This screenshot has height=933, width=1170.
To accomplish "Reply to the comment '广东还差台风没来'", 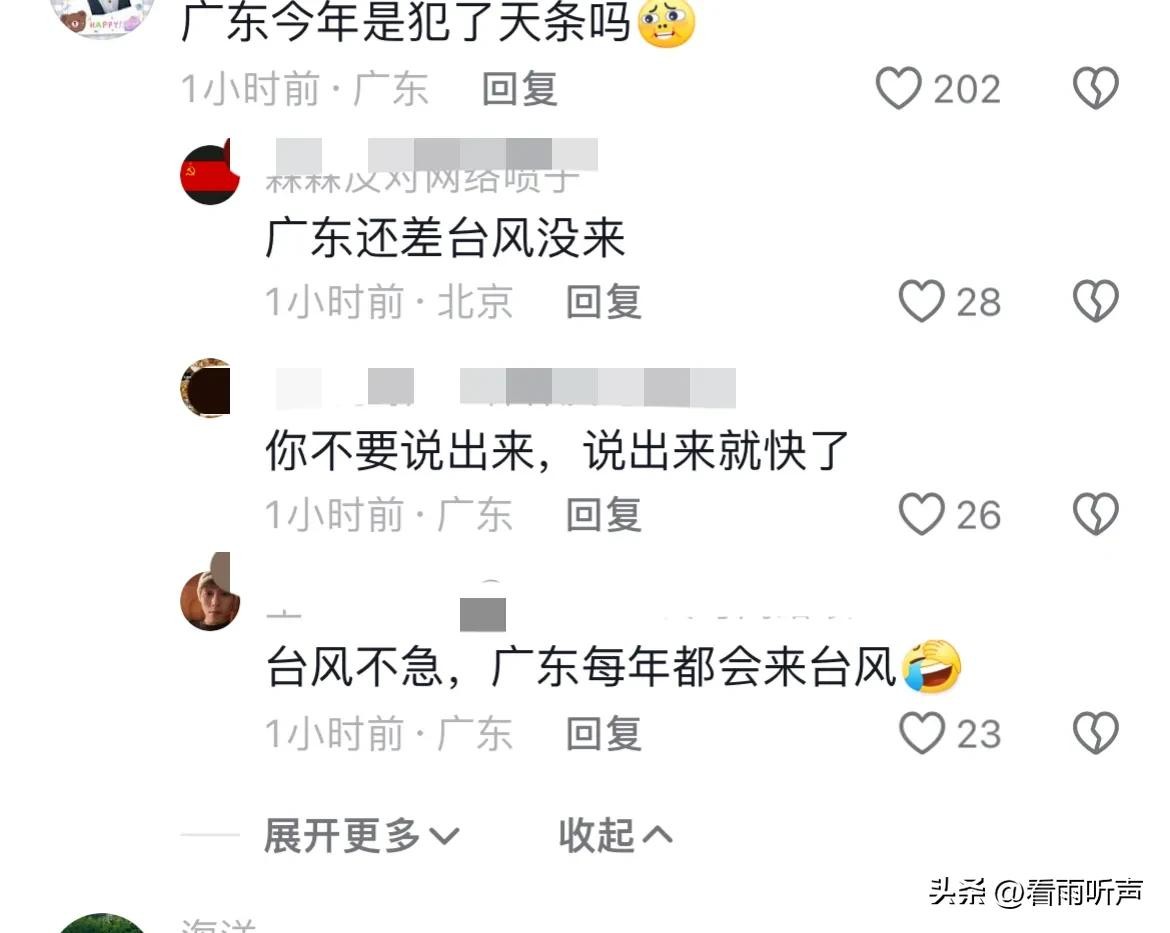I will click(603, 301).
